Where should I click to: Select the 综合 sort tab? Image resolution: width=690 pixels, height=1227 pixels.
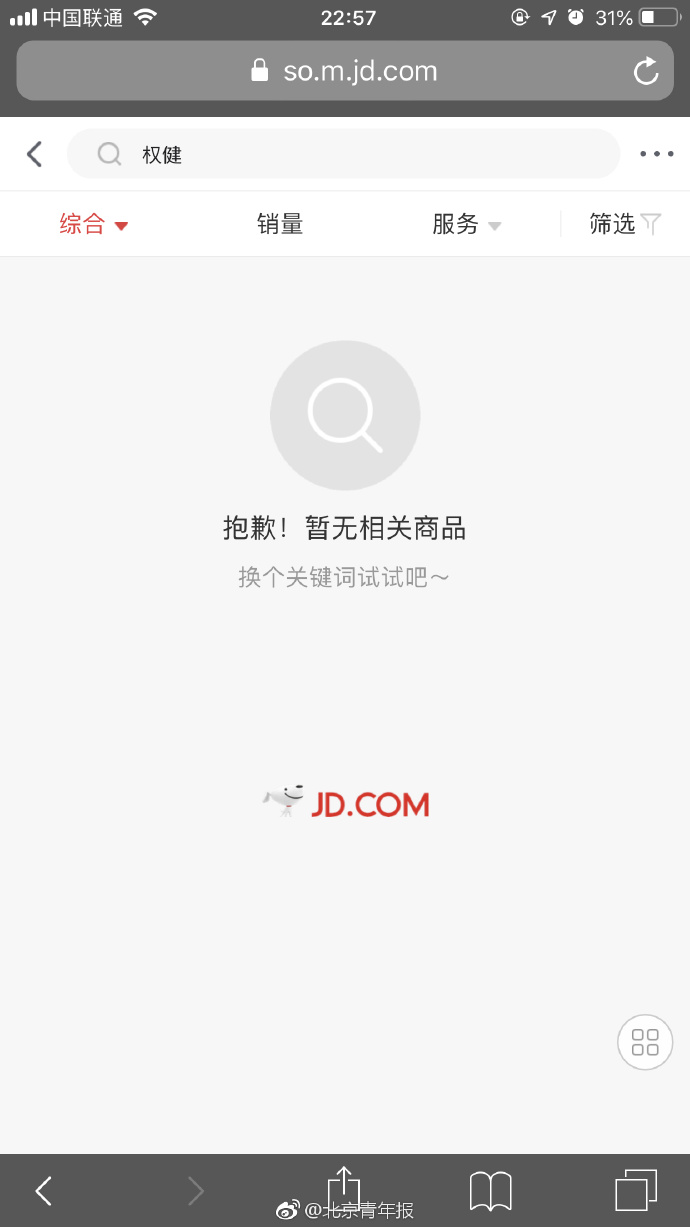tap(94, 224)
